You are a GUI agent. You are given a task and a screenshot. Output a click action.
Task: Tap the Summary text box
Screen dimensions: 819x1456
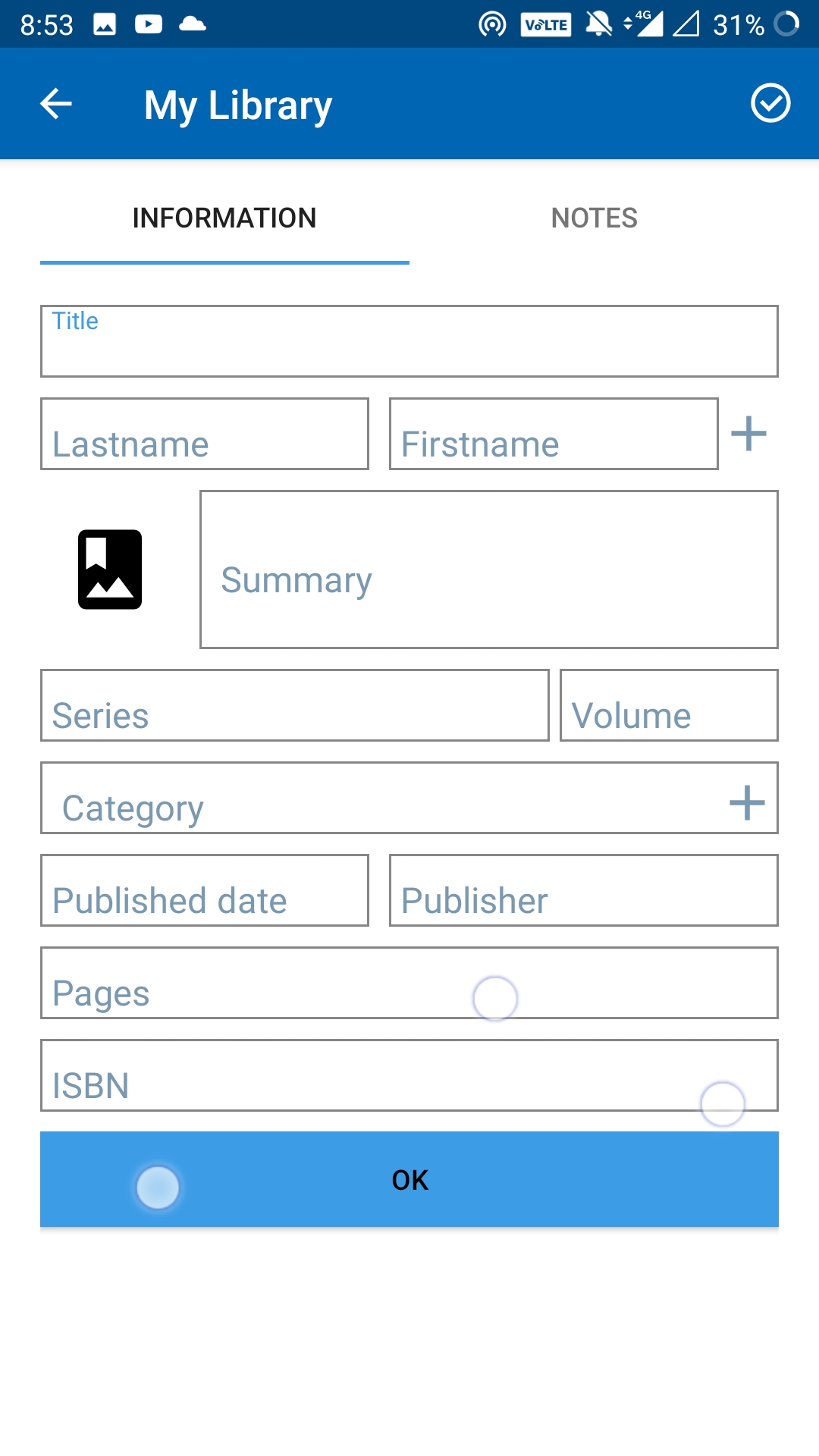tap(489, 570)
